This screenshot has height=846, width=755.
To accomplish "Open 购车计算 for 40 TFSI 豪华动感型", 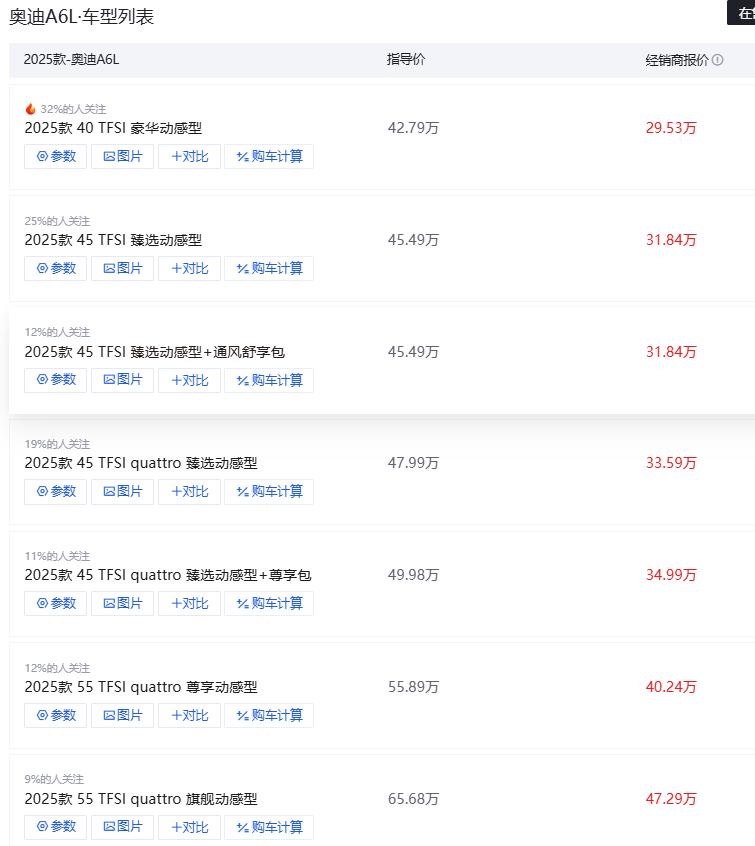I will (268, 156).
